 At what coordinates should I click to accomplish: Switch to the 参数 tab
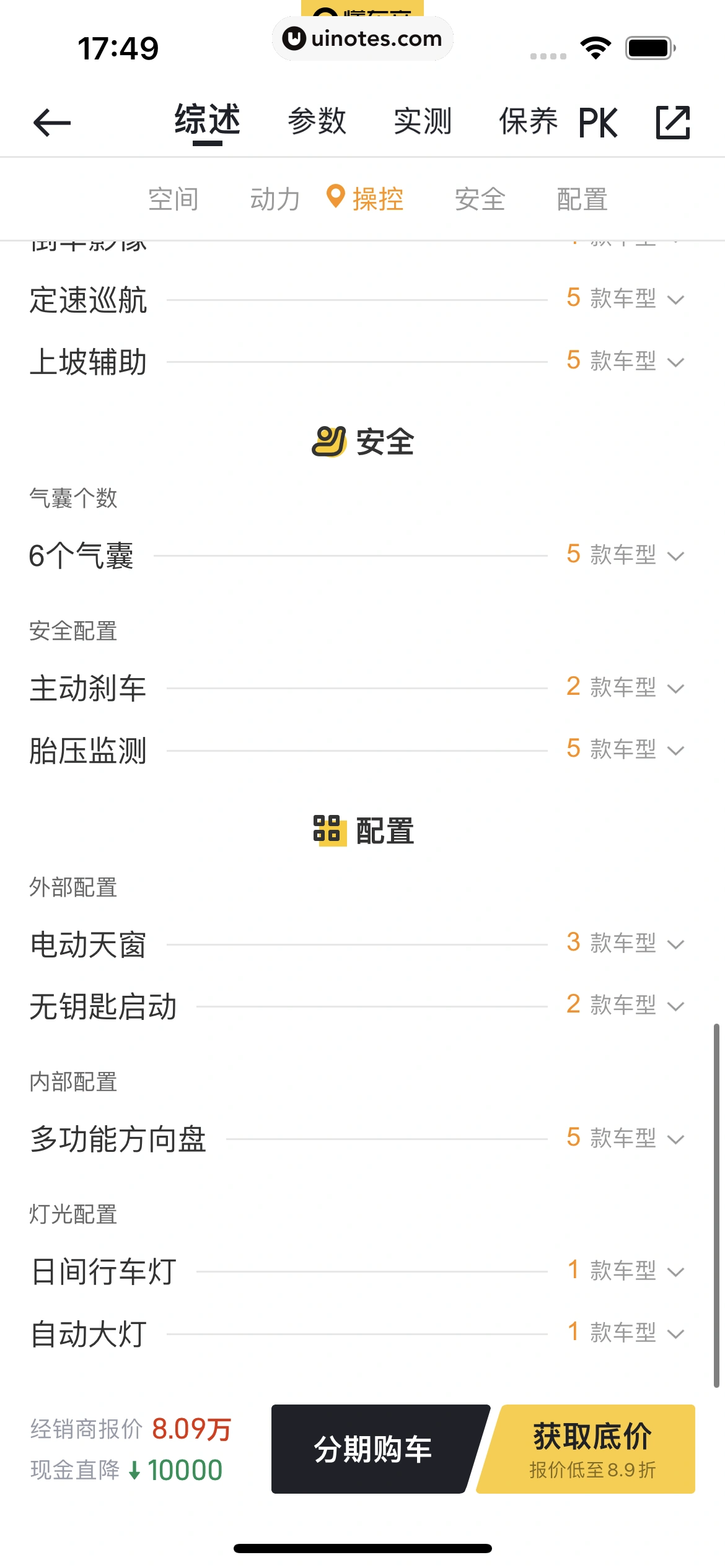click(317, 121)
